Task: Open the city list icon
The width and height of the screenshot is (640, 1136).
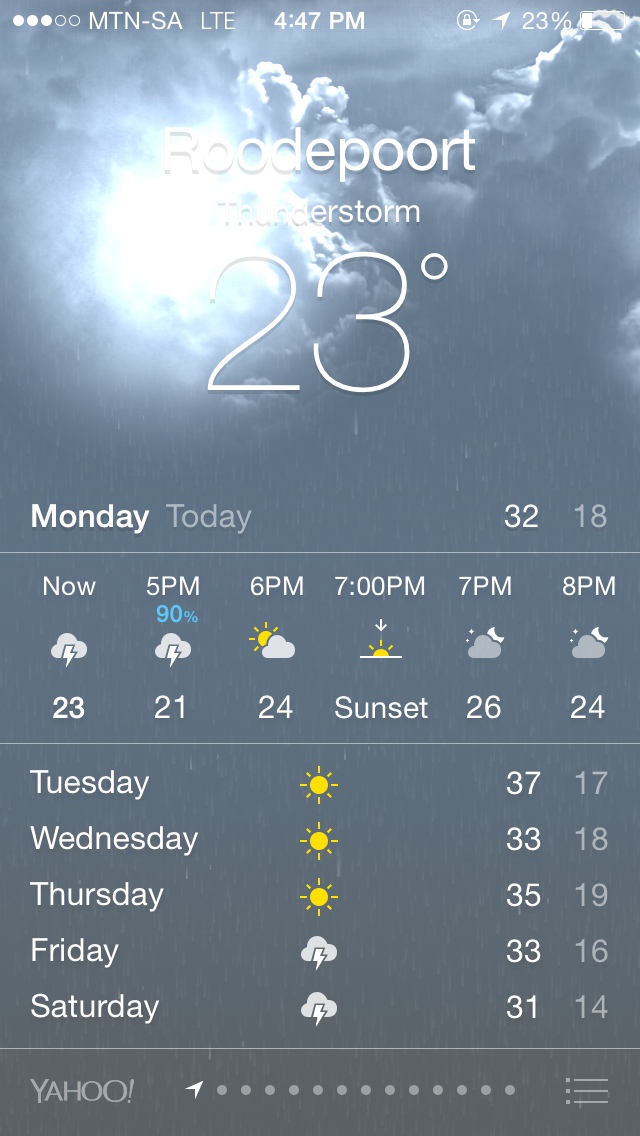Action: pyautogui.click(x=587, y=1090)
